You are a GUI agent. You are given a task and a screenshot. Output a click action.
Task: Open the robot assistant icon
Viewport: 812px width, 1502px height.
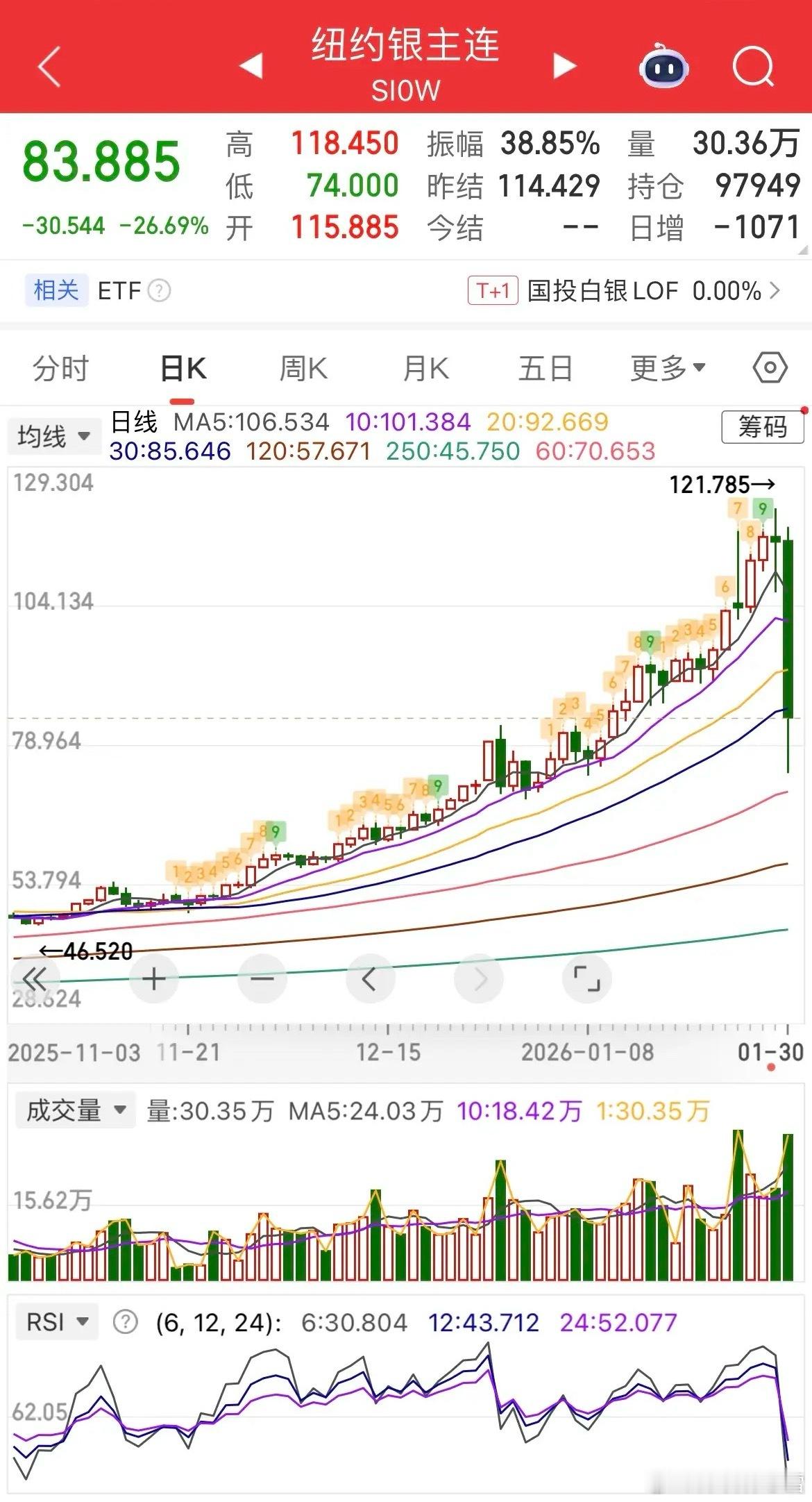(x=663, y=67)
